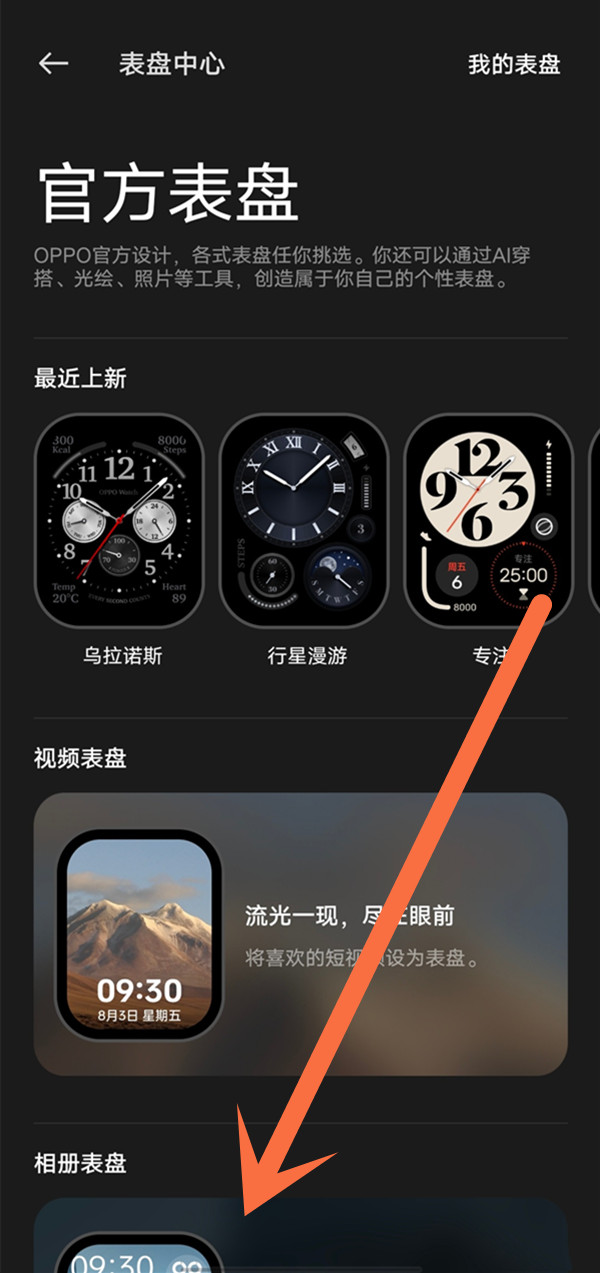Go back using the arrow icon

(53, 64)
